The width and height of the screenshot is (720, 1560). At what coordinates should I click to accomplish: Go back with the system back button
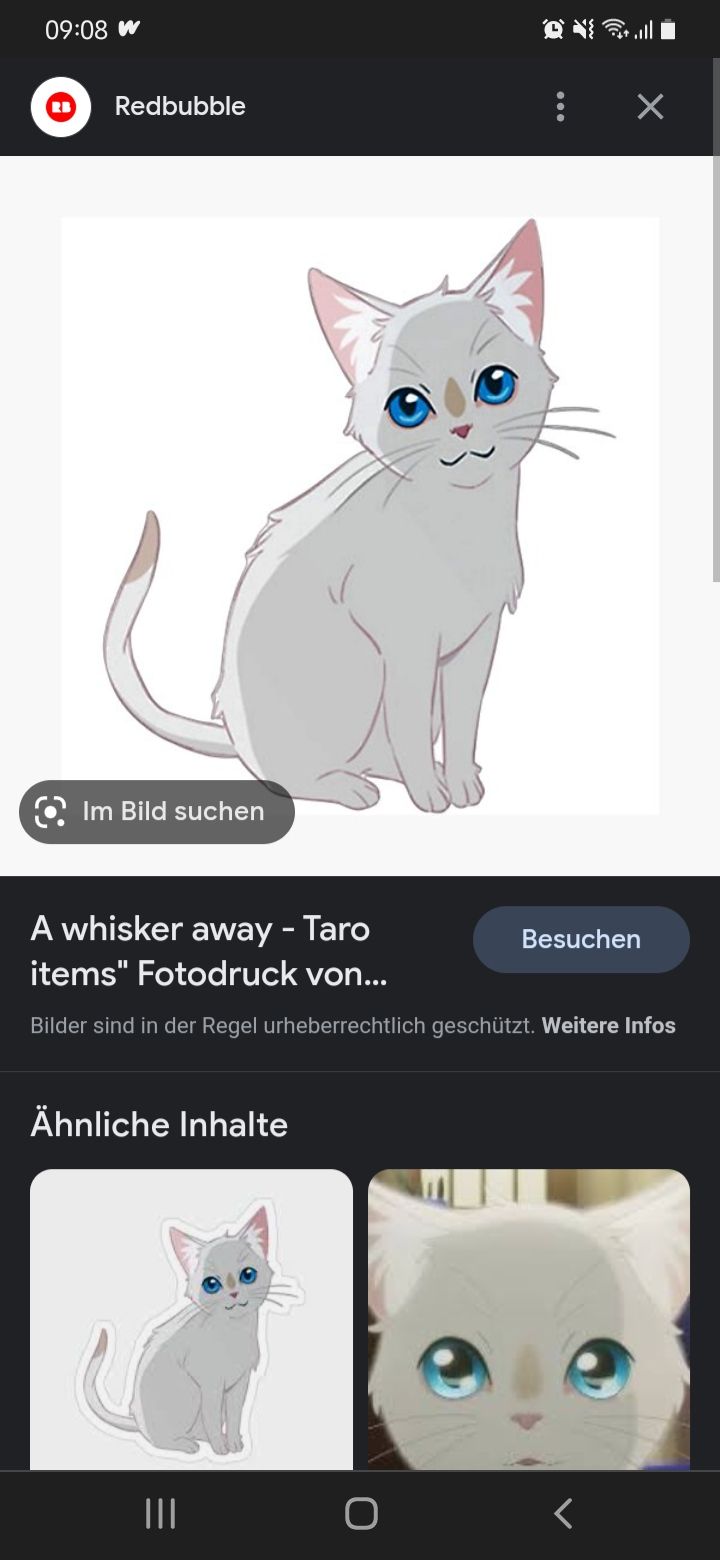(x=563, y=1513)
